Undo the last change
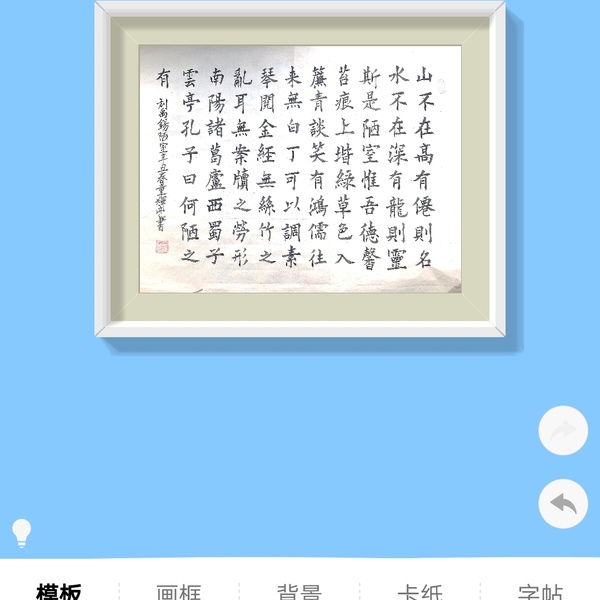 click(563, 504)
